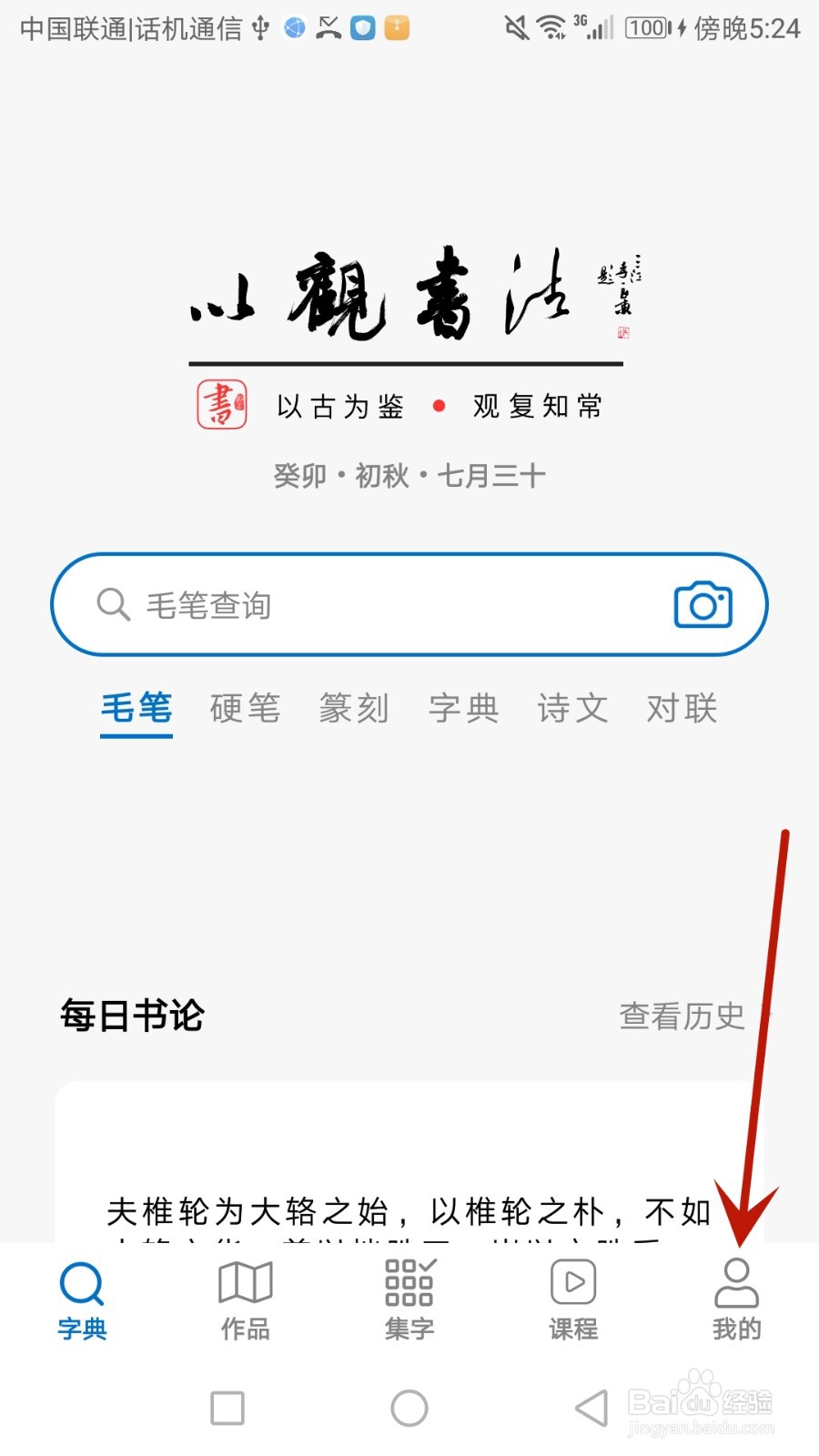
Task: Open the 诗文 poetry tab
Action: coord(572,710)
